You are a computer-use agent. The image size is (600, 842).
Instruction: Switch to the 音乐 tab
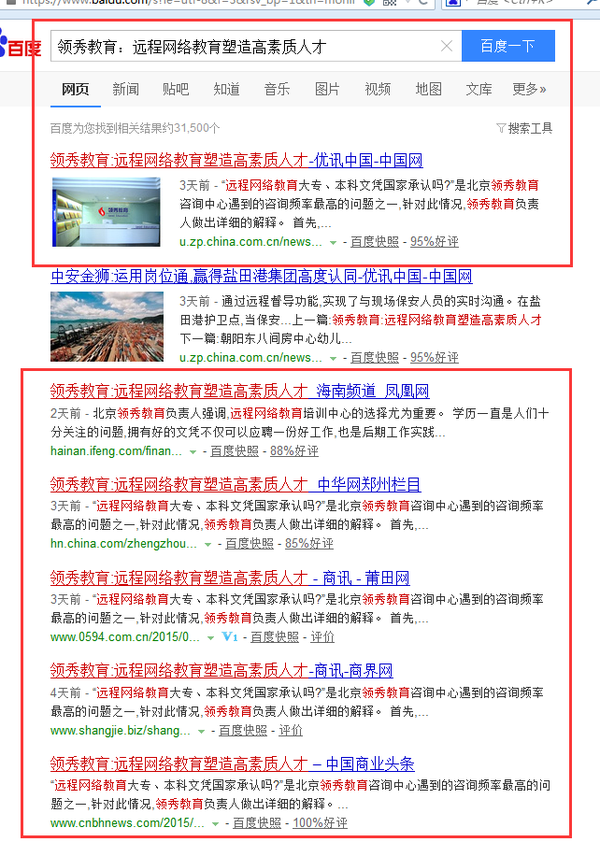click(277, 89)
